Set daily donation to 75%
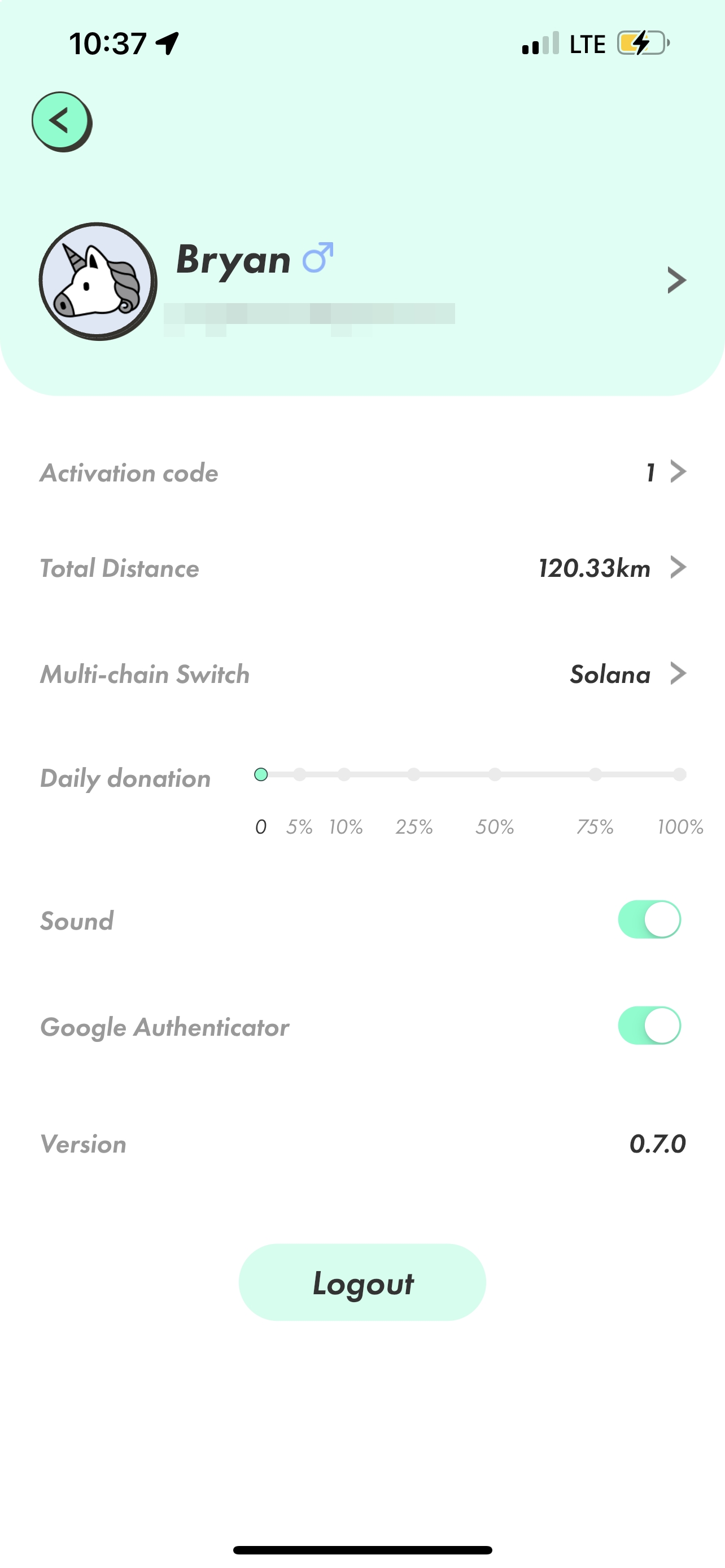Screen dimensions: 725x1568 (595, 774)
